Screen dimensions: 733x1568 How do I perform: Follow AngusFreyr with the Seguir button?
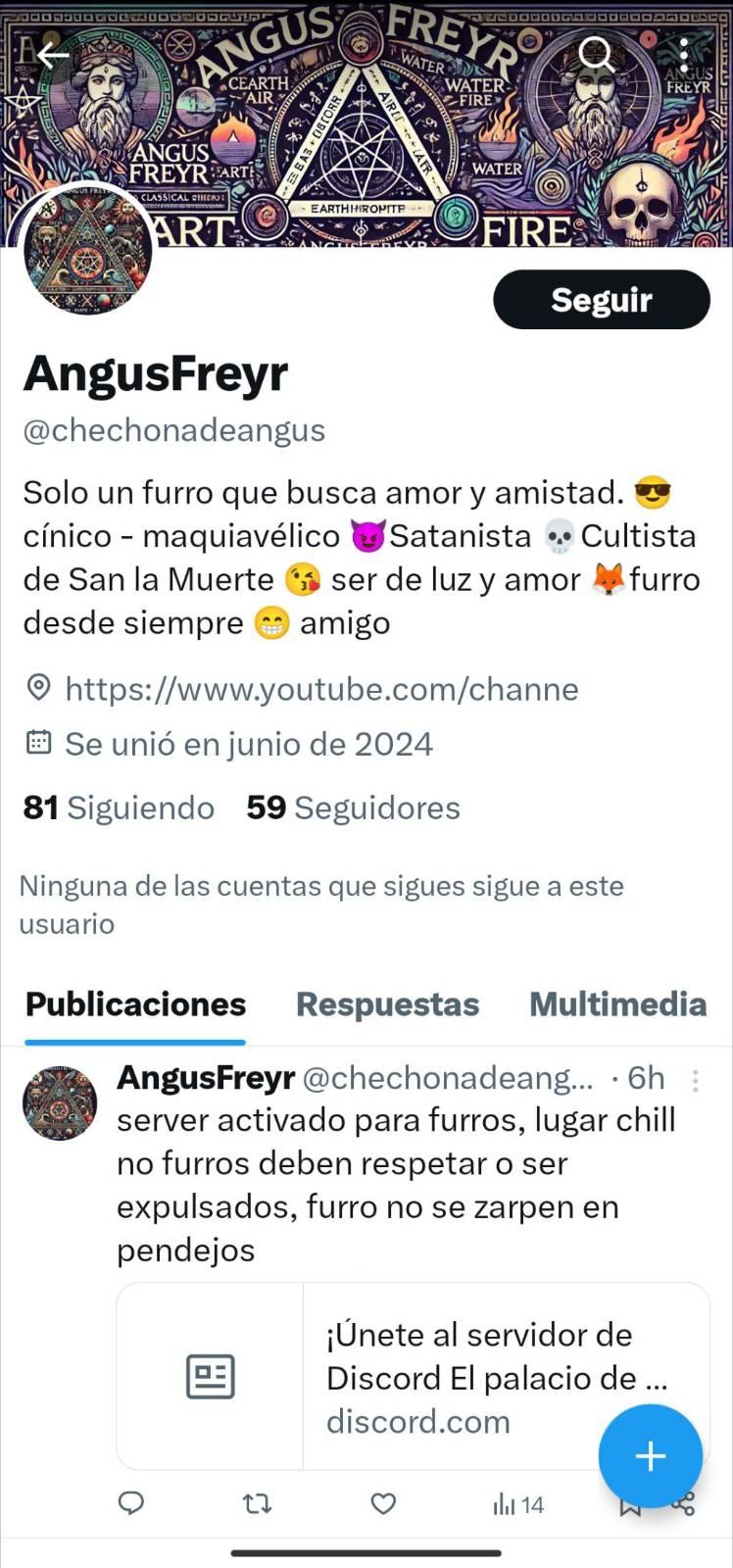tap(601, 300)
